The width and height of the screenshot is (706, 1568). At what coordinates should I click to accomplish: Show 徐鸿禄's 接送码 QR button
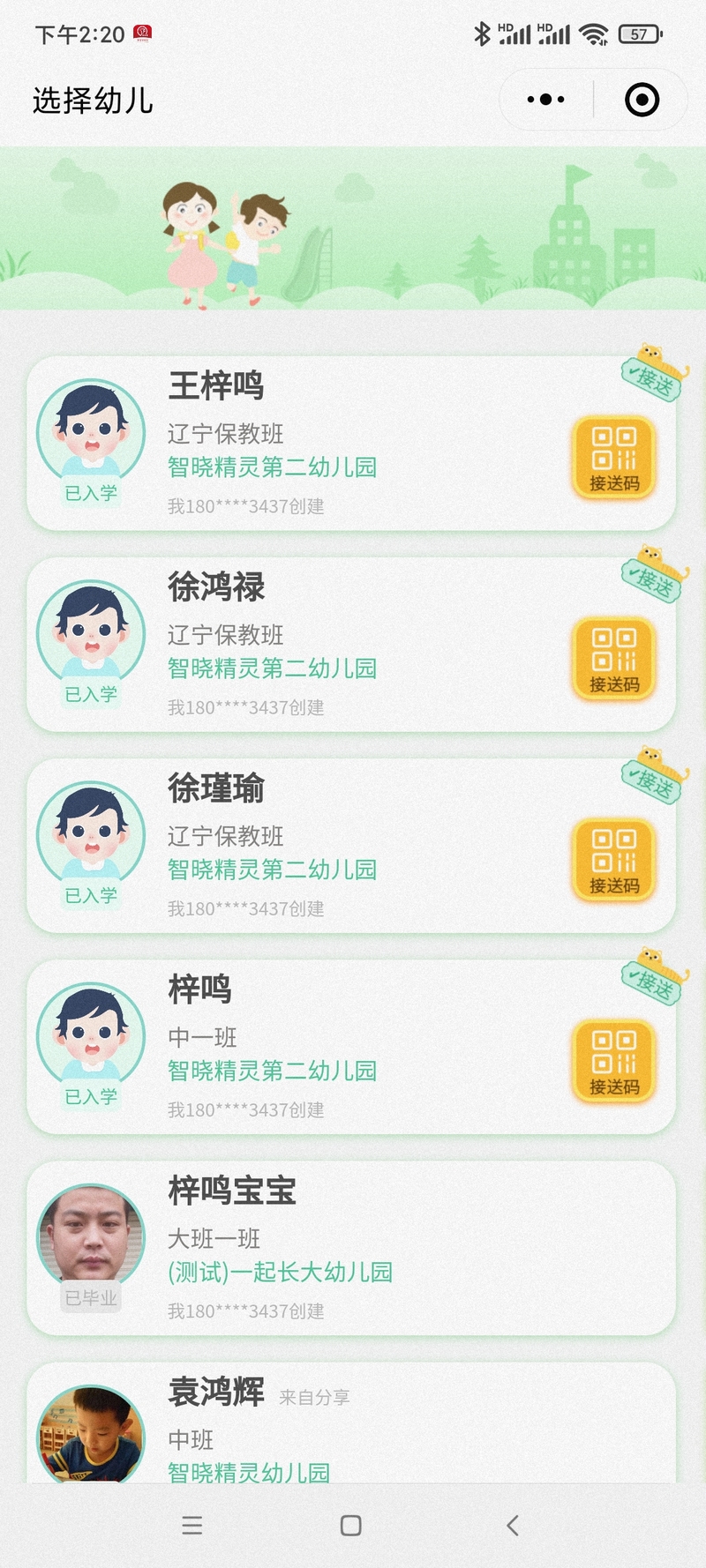[614, 659]
